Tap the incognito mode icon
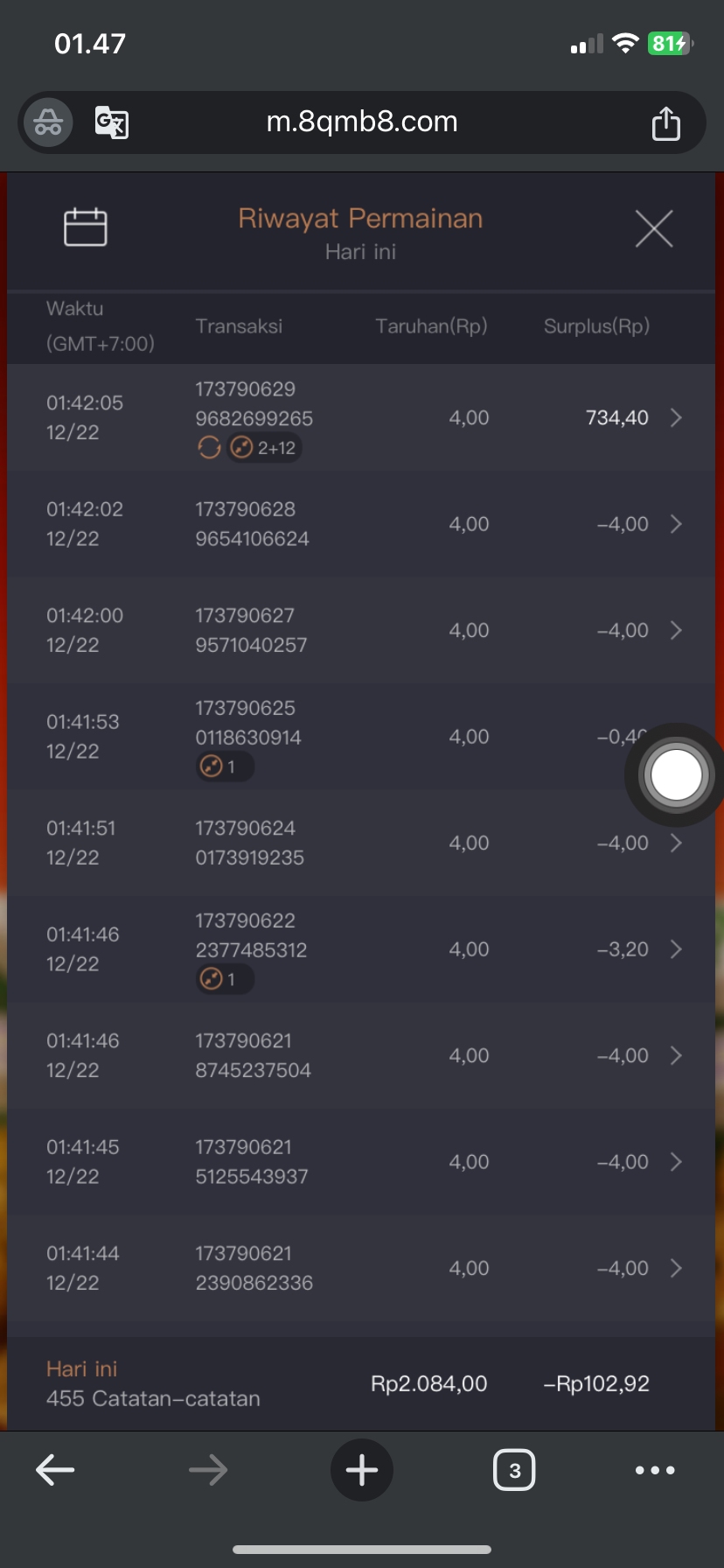The image size is (724, 1568). coord(48,122)
